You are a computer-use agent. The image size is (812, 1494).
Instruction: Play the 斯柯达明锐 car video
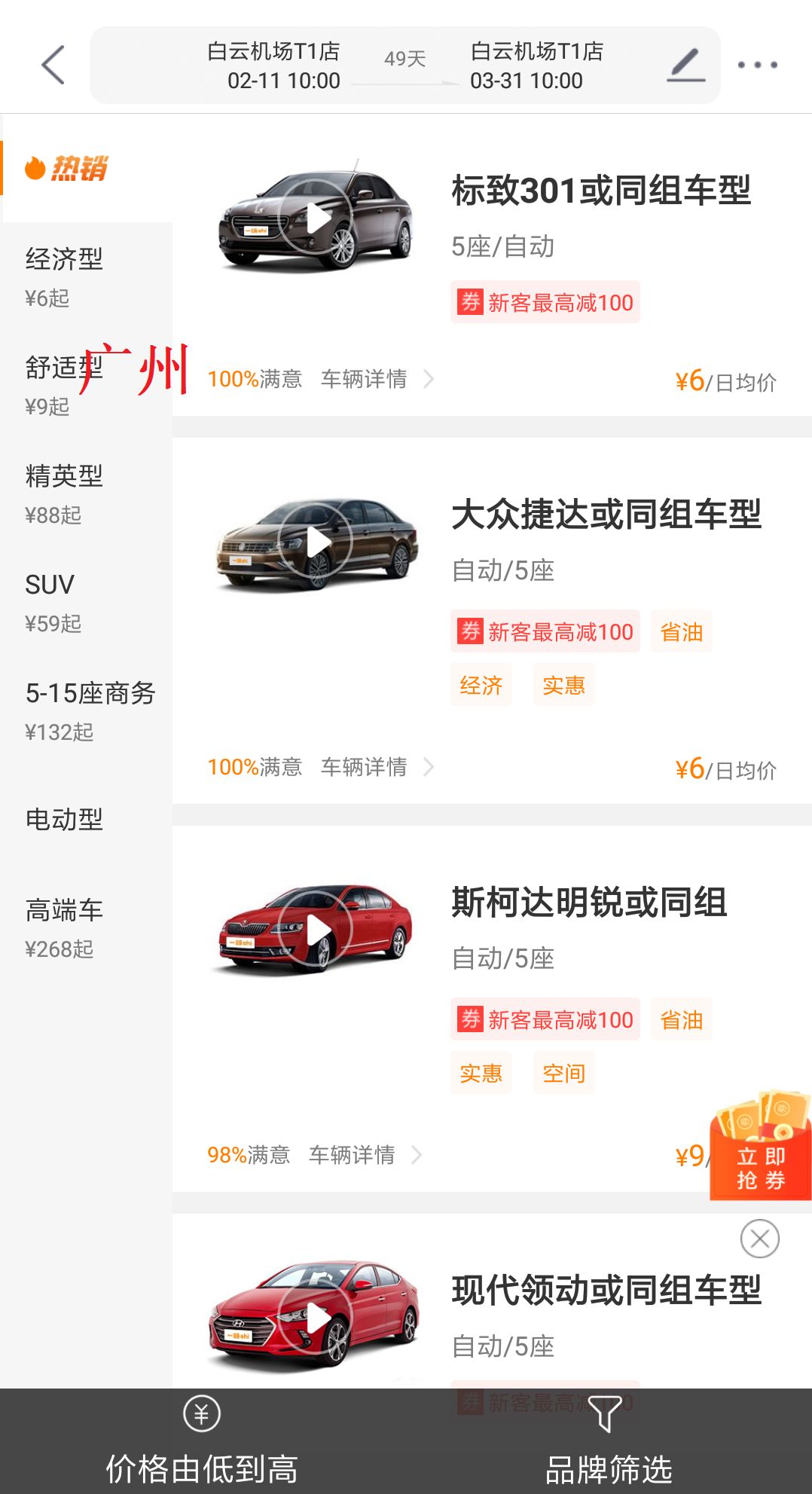317,930
